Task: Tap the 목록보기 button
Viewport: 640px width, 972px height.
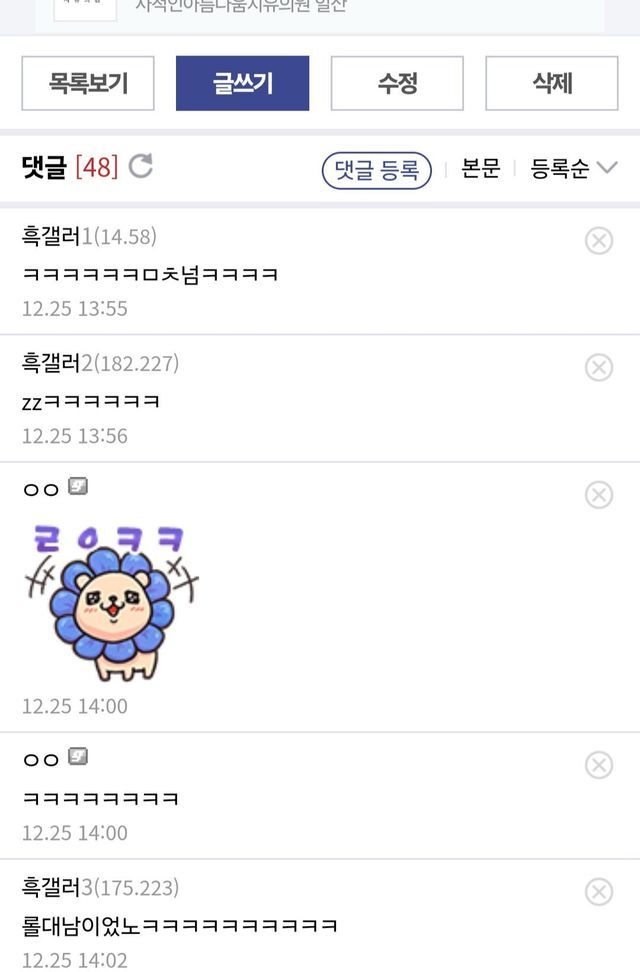Action: [88, 83]
